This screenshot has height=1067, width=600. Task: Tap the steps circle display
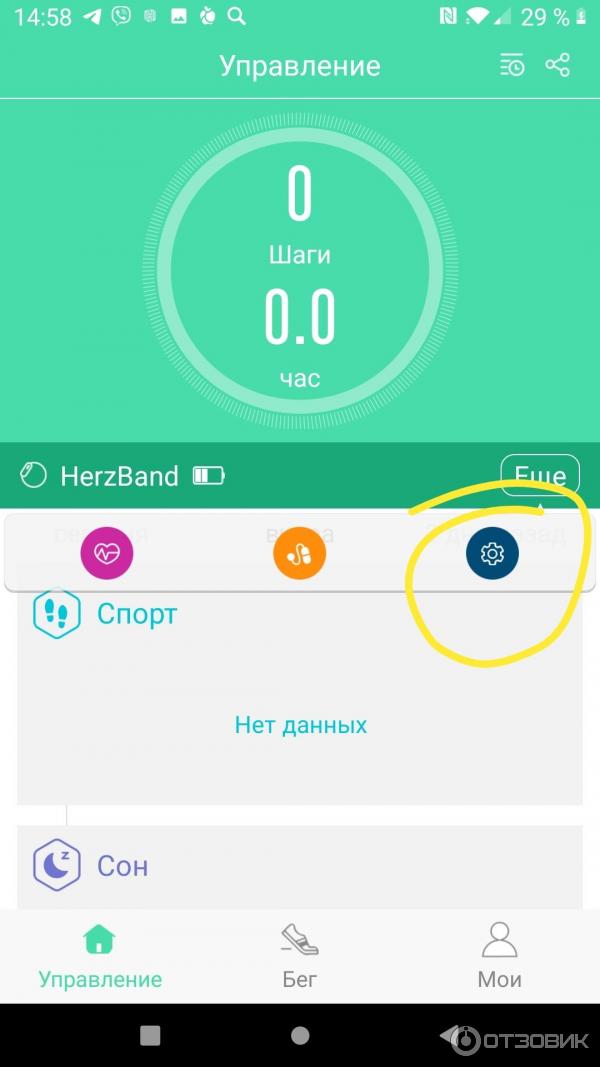(299, 270)
